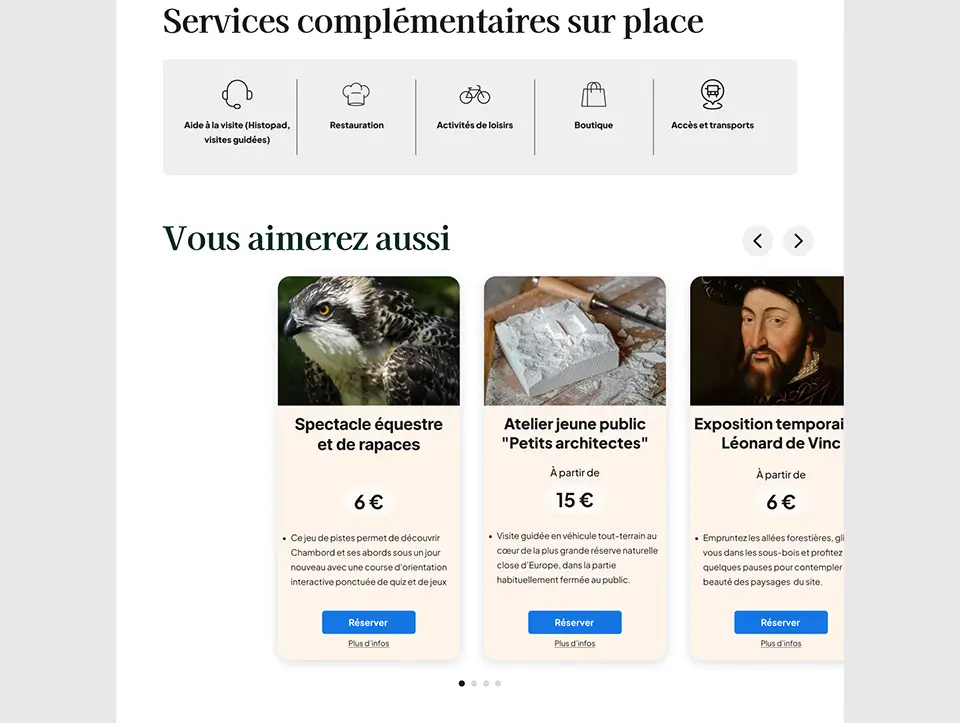
Task: Open Plus d'infos for Spectacle équestre
Action: point(368,644)
